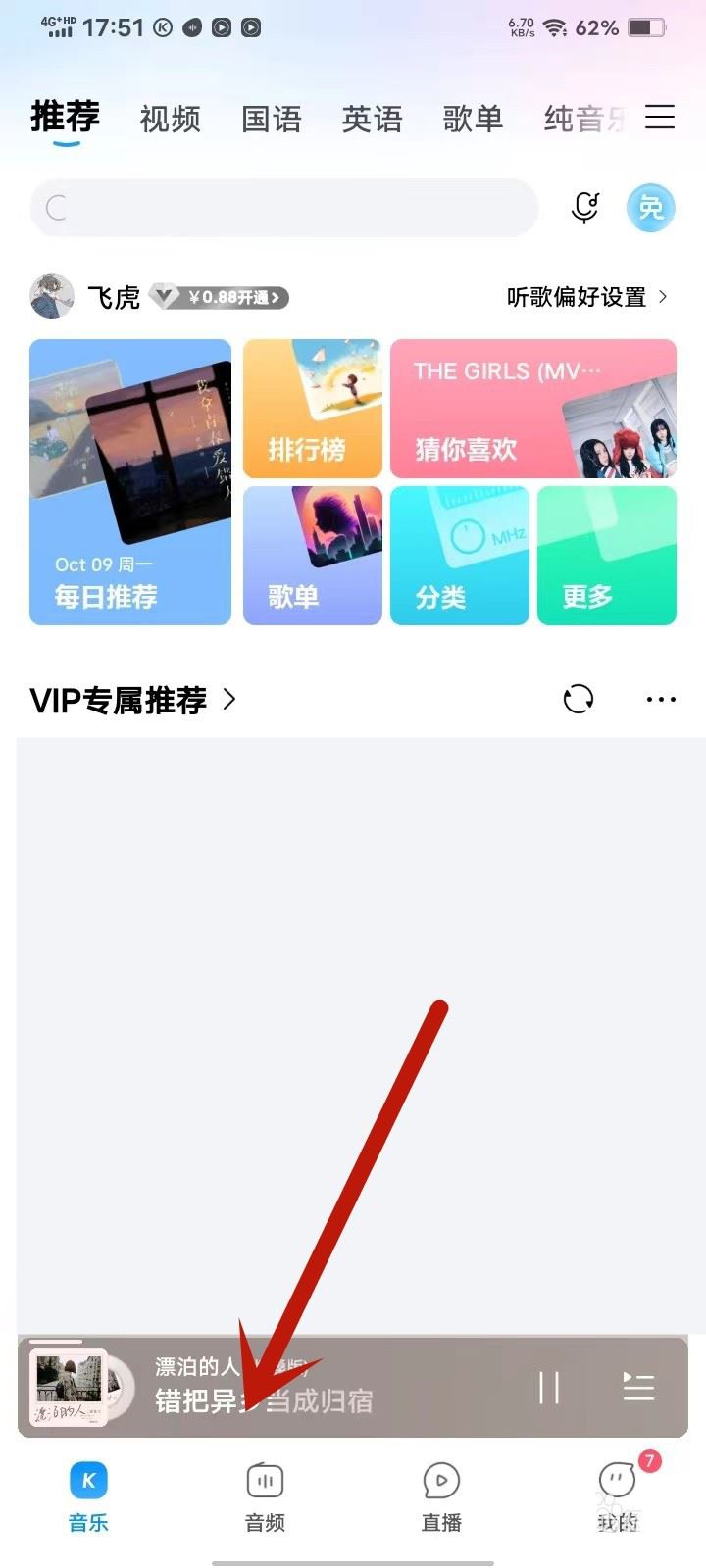Switch to the 国语 tab
The image size is (706, 1568).
[272, 120]
